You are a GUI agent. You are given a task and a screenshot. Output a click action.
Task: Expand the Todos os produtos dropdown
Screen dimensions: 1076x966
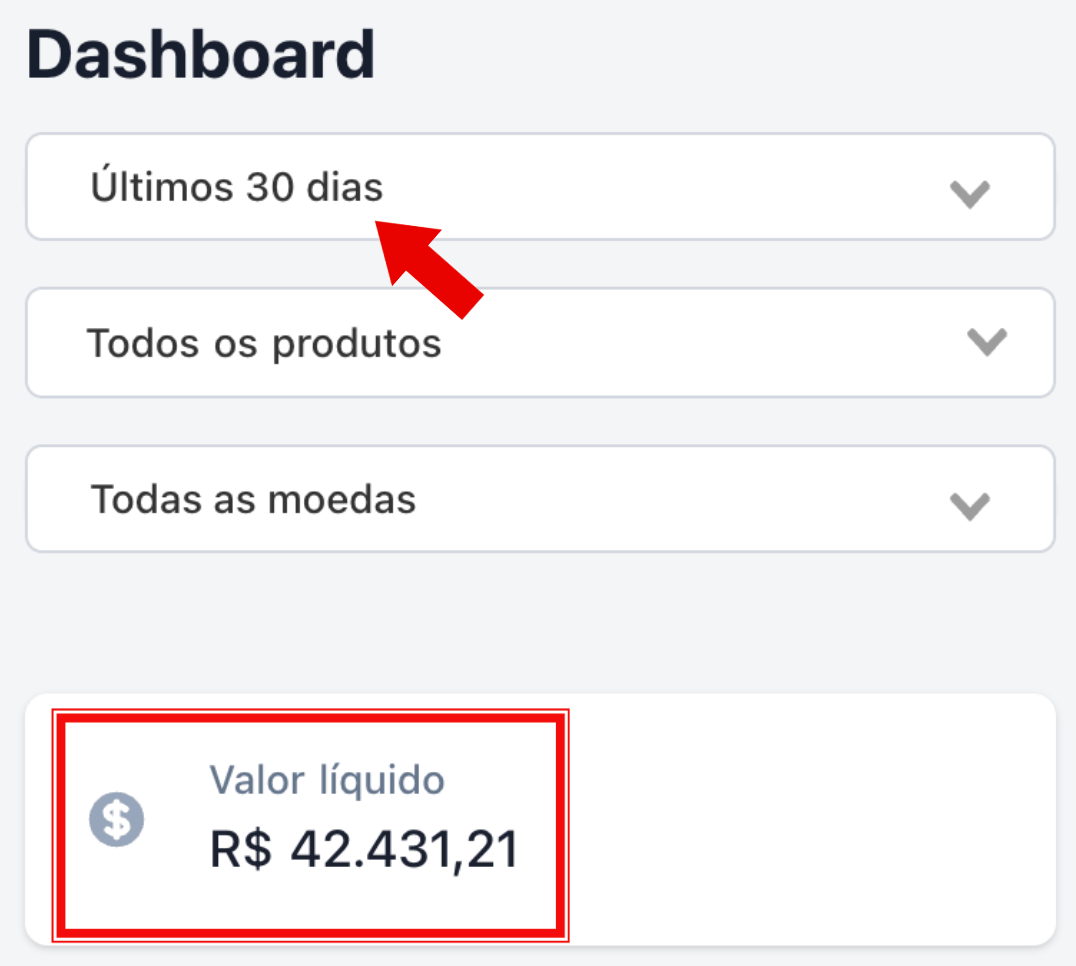540,342
